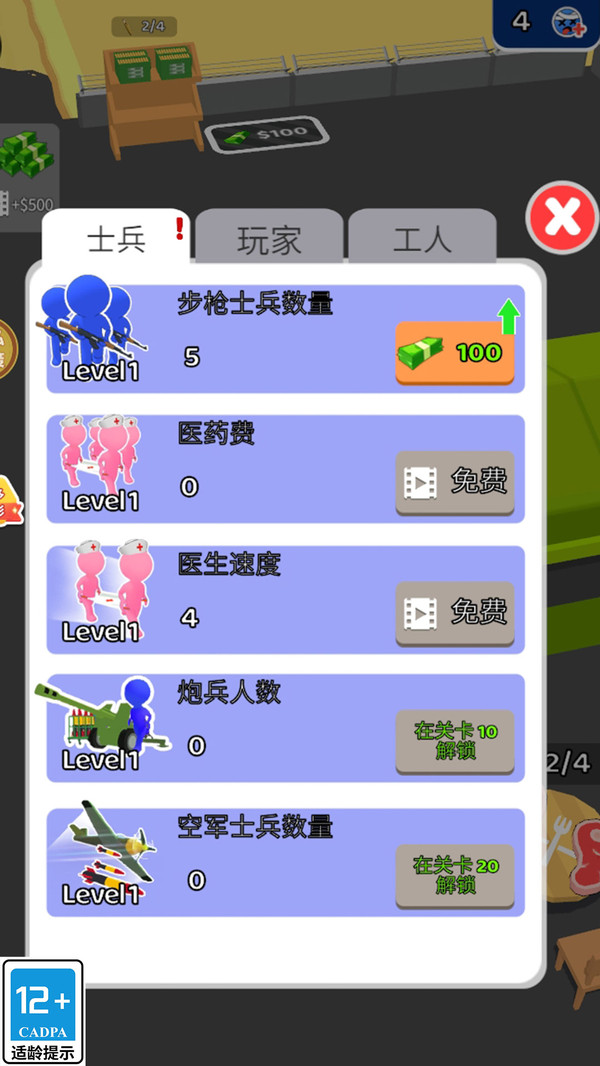
Task: Tap 空军士兵数量 locked button (关卡 20)
Action: (455, 875)
